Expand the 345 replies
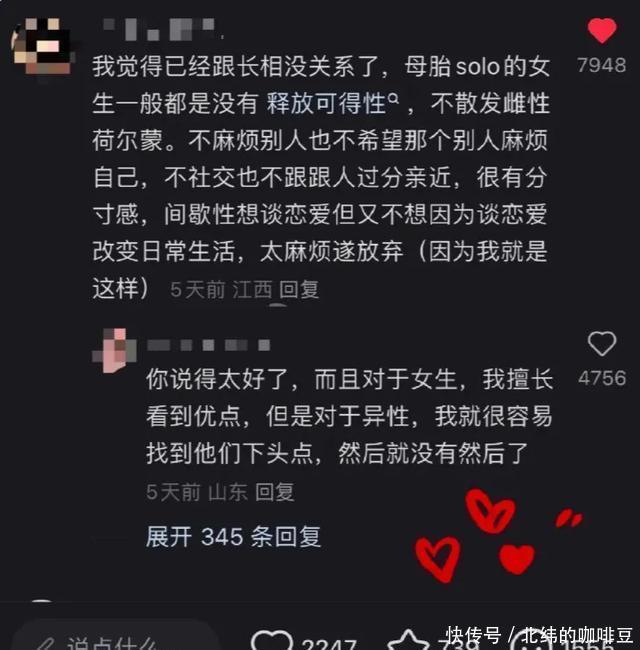The height and width of the screenshot is (650, 640). (234, 537)
